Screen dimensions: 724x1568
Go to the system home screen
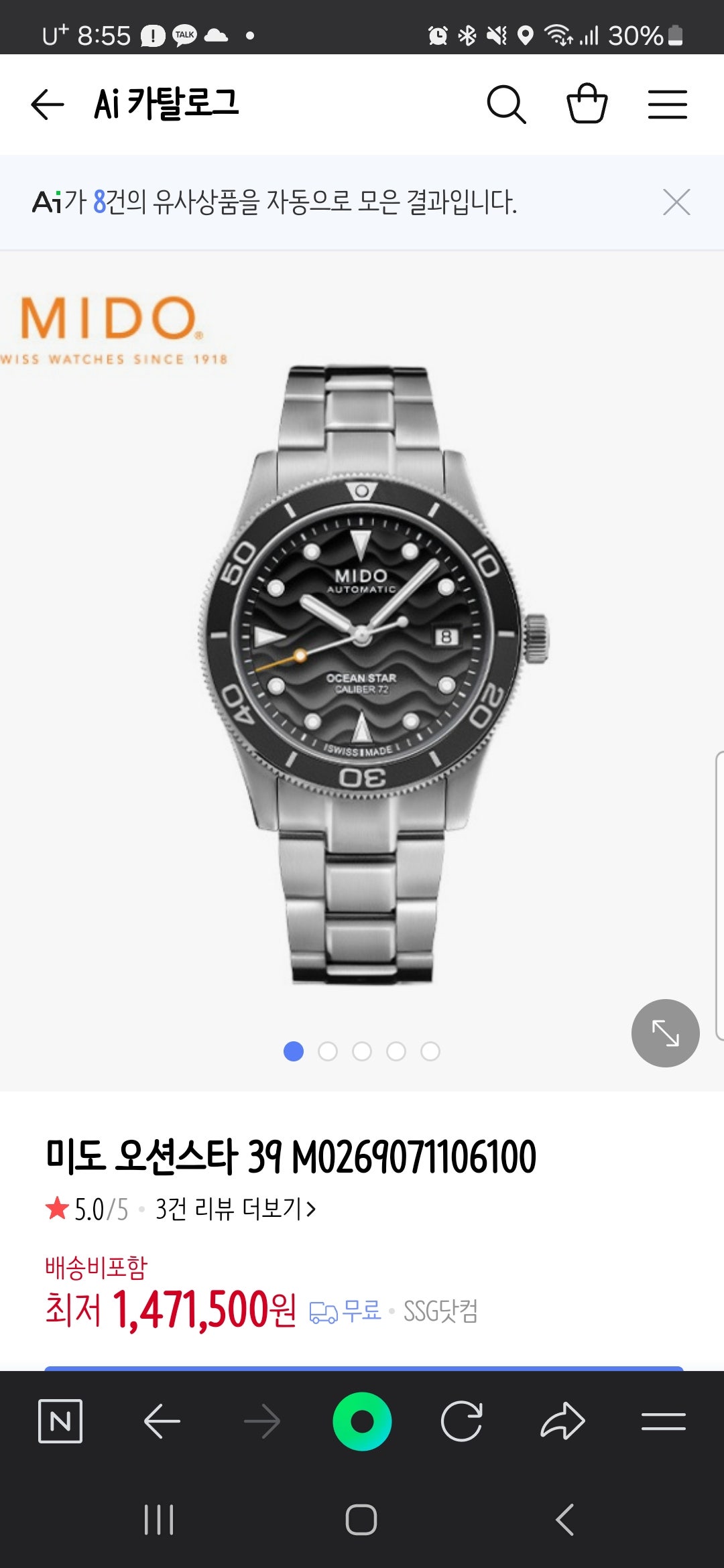[x=361, y=1520]
